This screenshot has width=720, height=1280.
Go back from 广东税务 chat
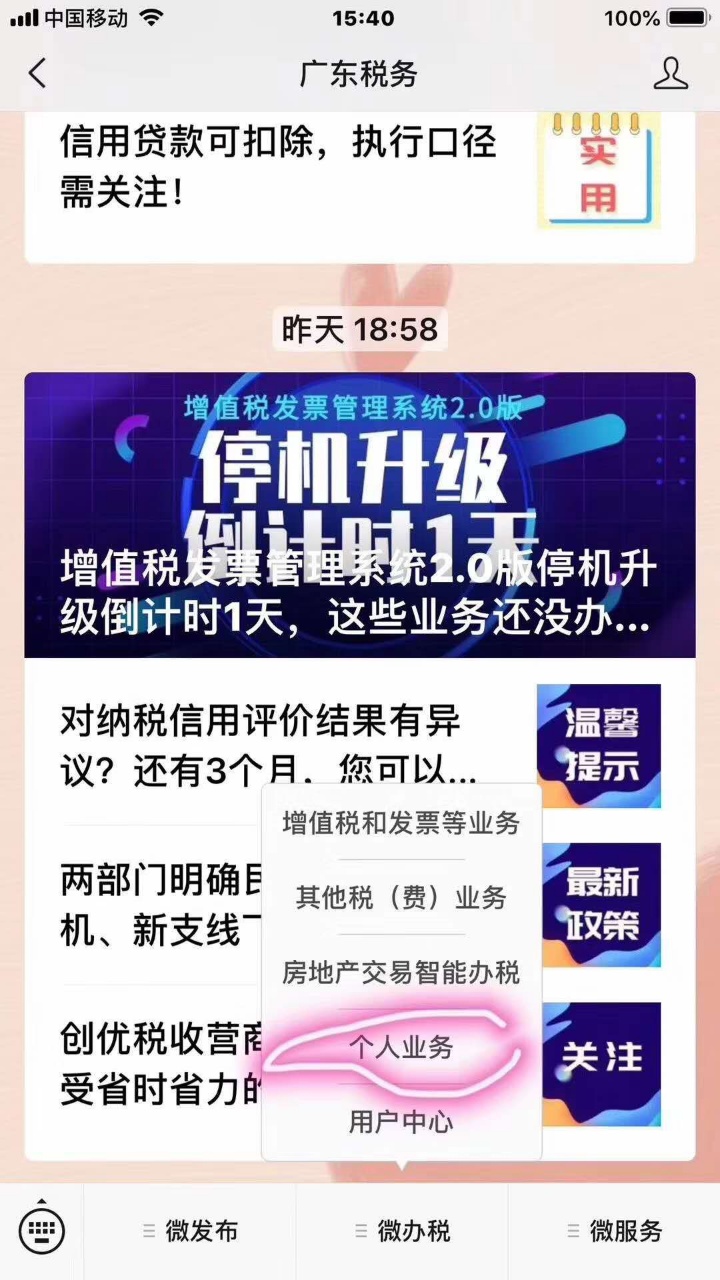(38, 74)
